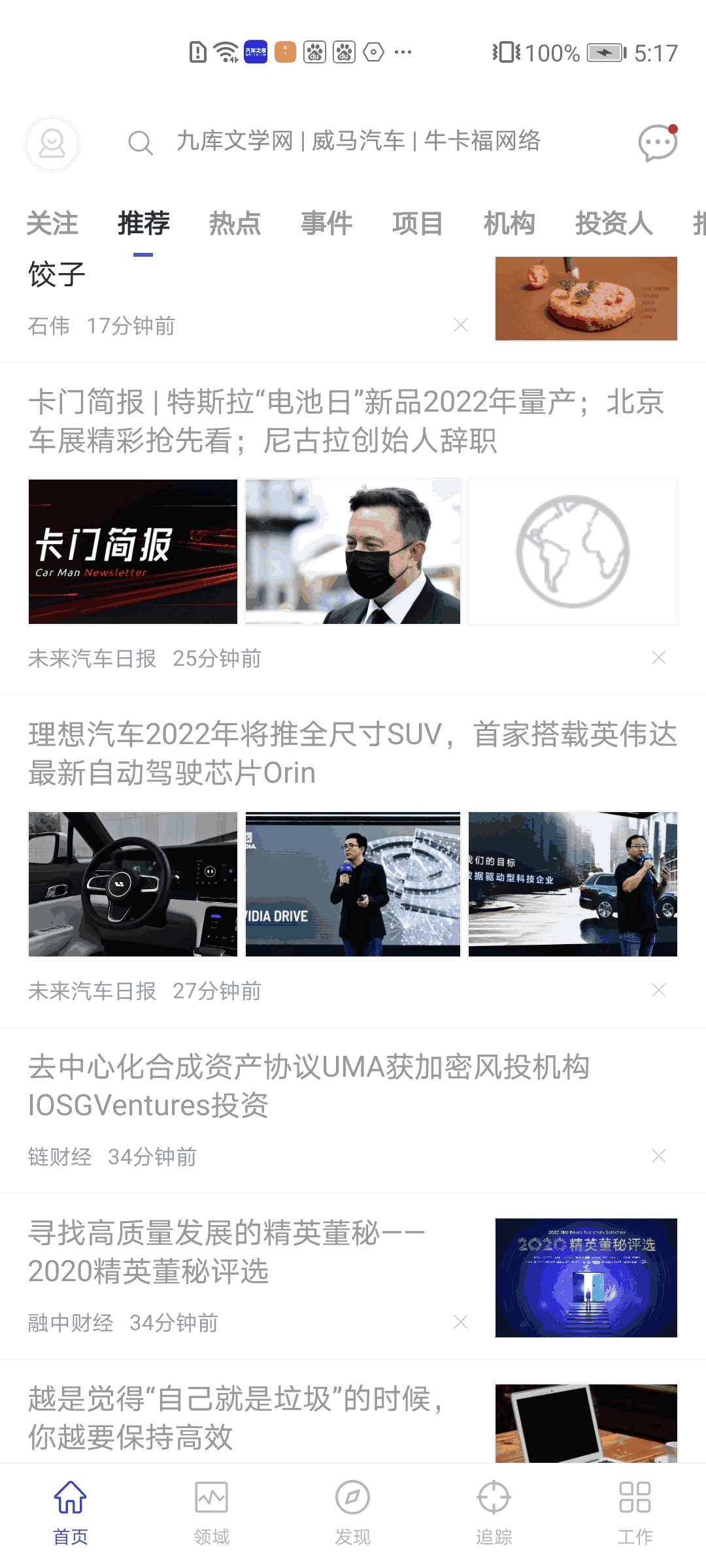The height and width of the screenshot is (1568, 706).
Task: Open the 卡门简报 Tesla battery day article
Action: point(346,421)
